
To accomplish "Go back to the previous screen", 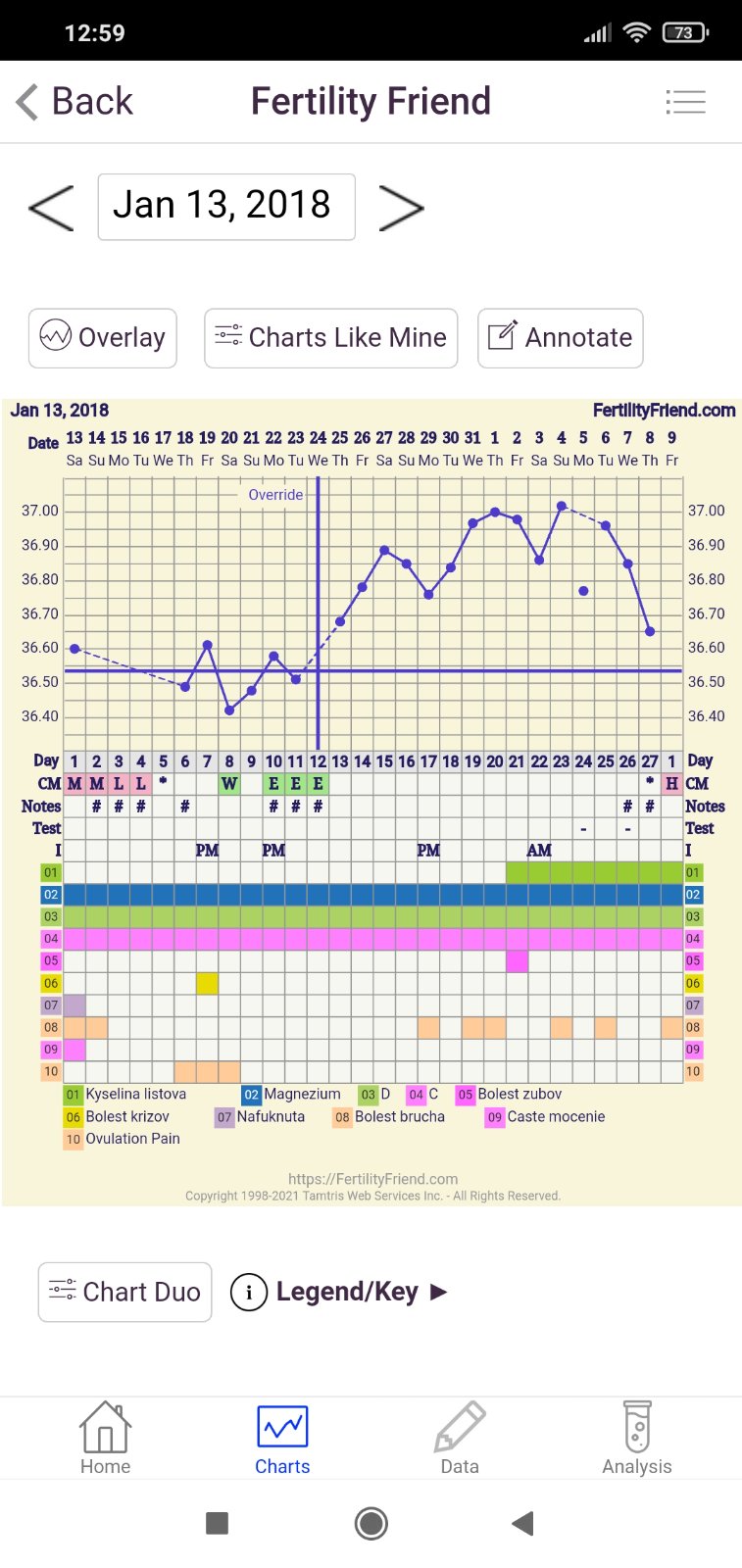I will pos(74,102).
